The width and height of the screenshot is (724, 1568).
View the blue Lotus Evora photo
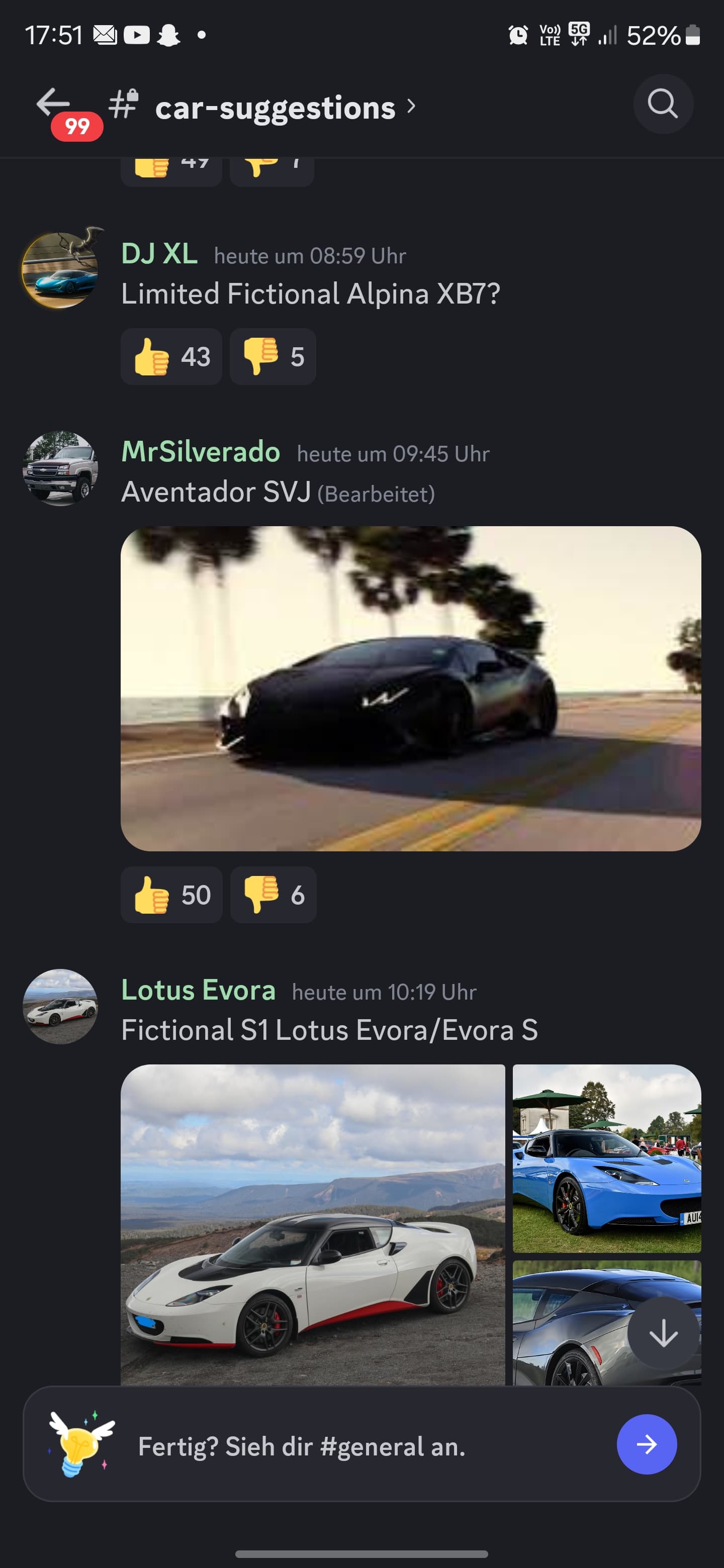tap(606, 1158)
